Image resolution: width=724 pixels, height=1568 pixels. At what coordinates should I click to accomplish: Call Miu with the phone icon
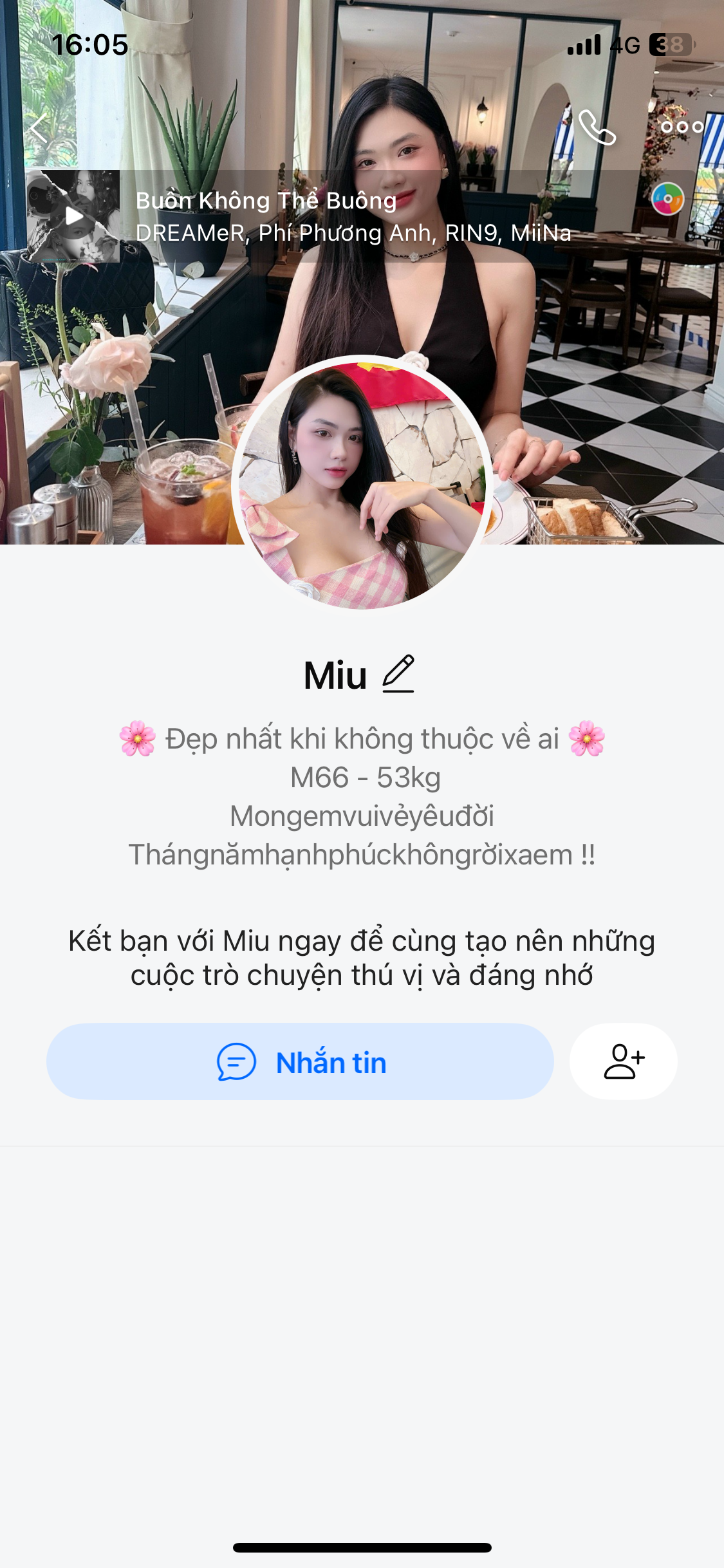pyautogui.click(x=597, y=127)
